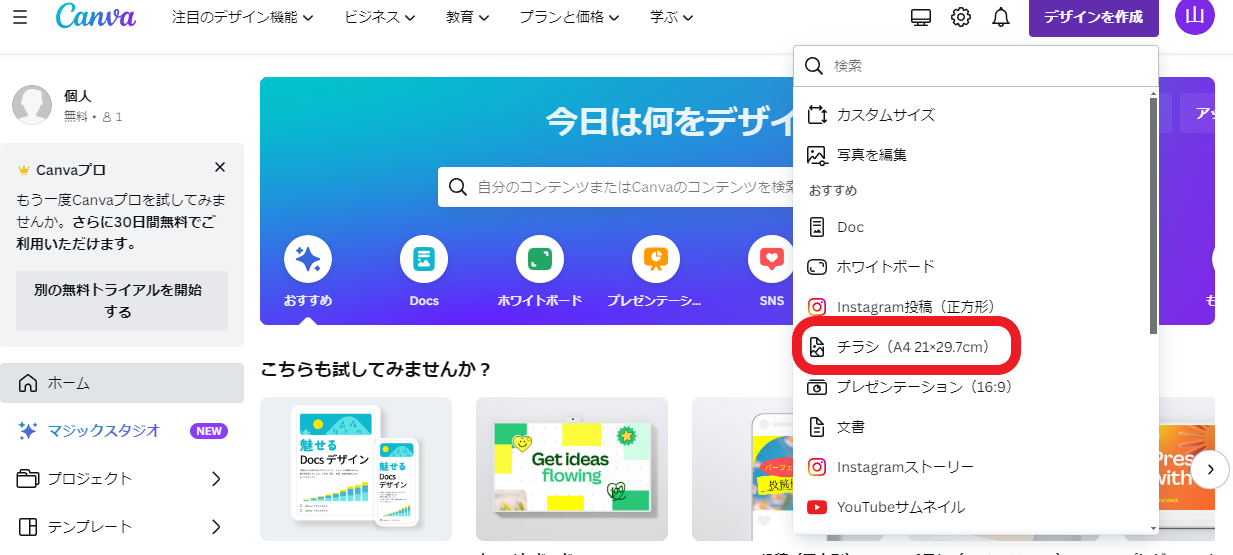The width and height of the screenshot is (1233, 555).
Task: Select カスタムサイズ option
Action: [885, 115]
